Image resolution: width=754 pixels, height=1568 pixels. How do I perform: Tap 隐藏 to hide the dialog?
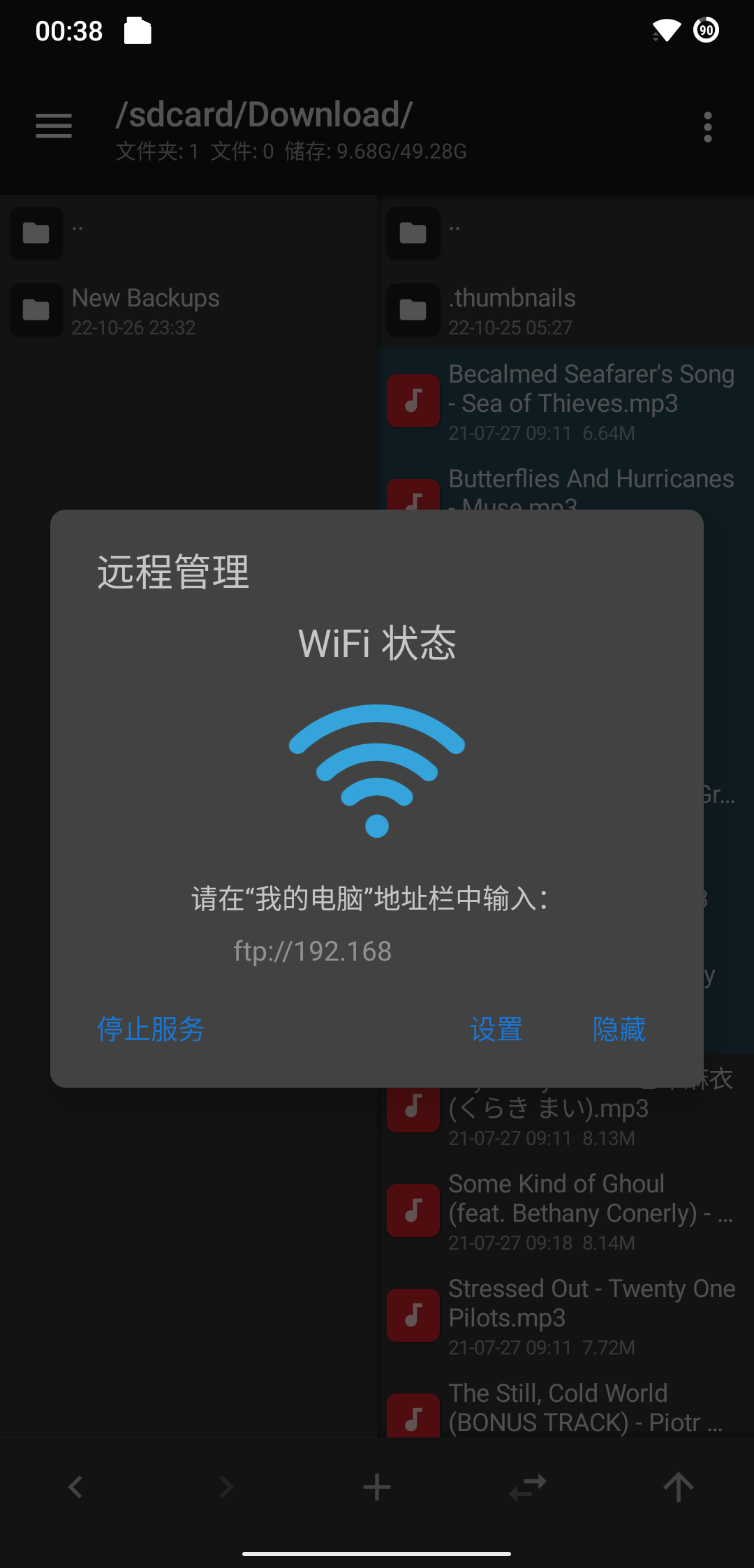(619, 1029)
